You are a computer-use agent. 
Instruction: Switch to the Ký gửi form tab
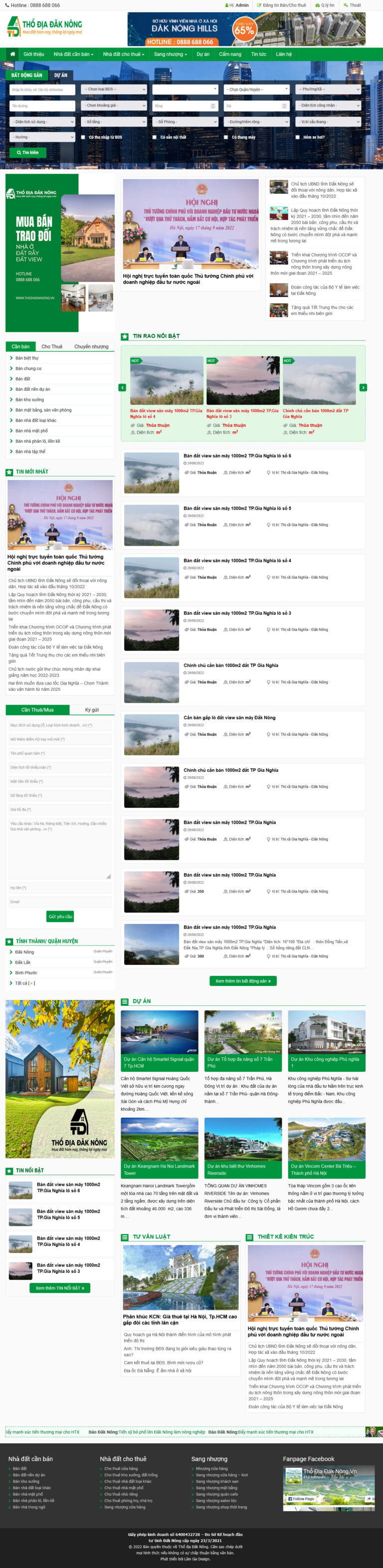pyautogui.click(x=91, y=710)
